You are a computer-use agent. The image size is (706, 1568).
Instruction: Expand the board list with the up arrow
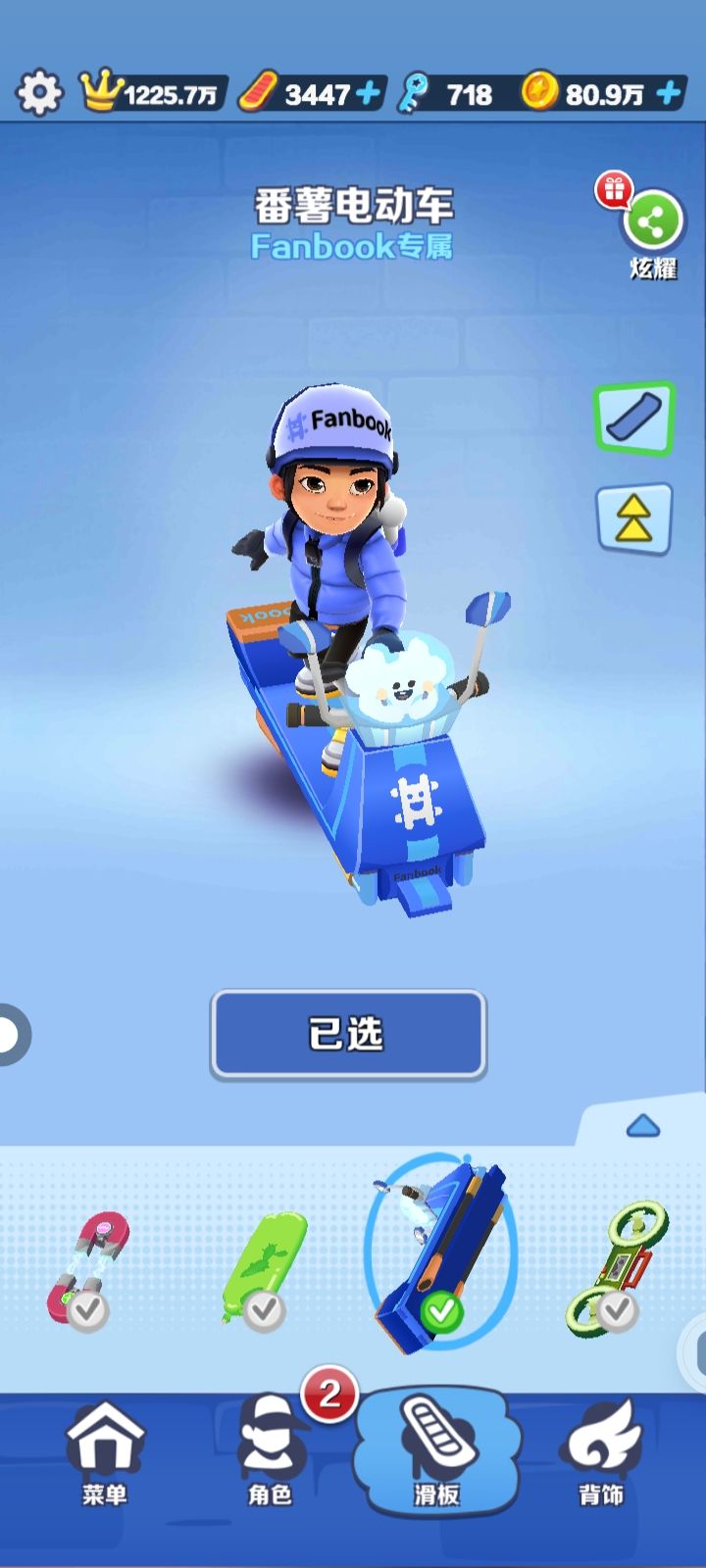point(642,1126)
